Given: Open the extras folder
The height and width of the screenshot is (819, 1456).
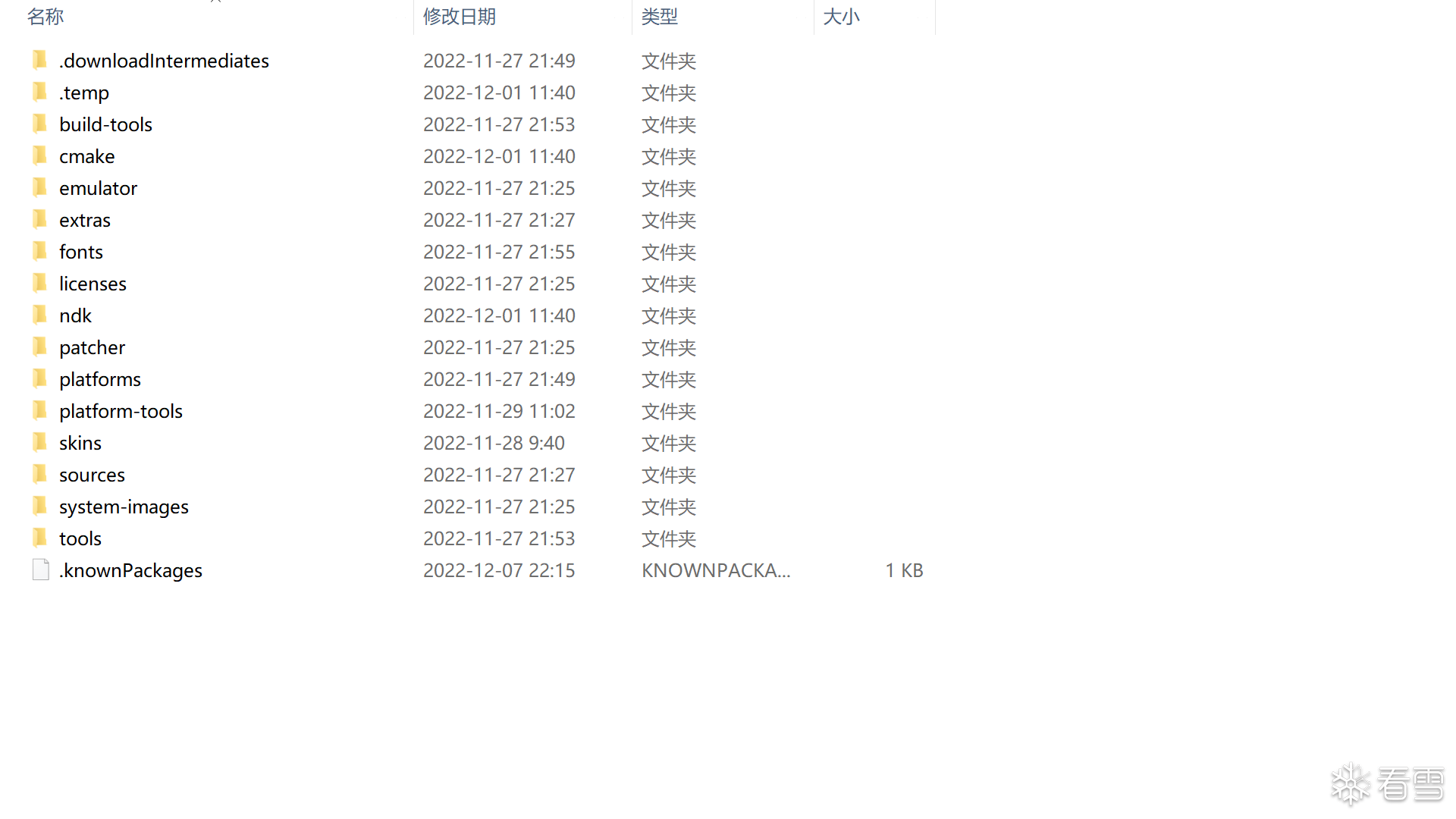Looking at the screenshot, I should tap(85, 220).
